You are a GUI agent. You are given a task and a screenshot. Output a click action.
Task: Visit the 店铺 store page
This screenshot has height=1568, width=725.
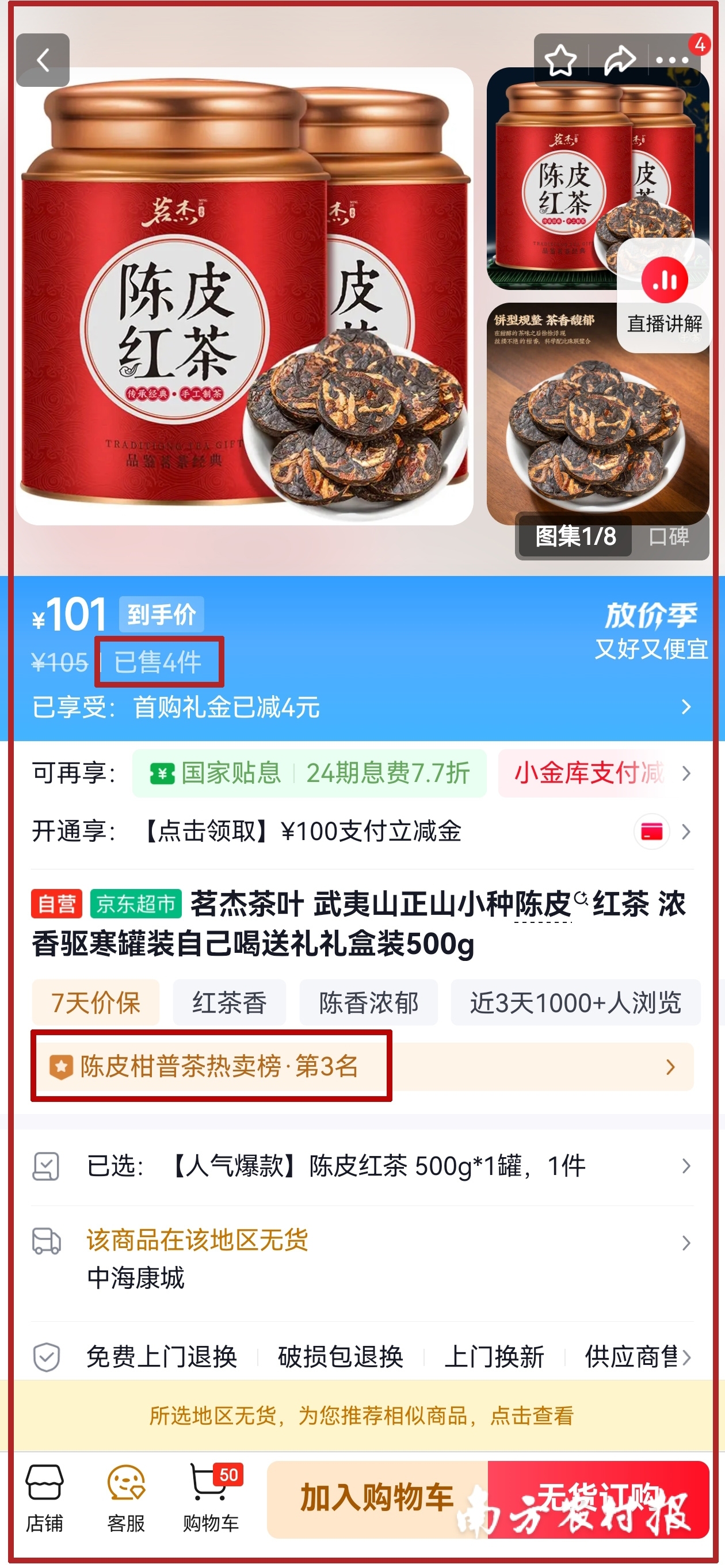tap(44, 1498)
